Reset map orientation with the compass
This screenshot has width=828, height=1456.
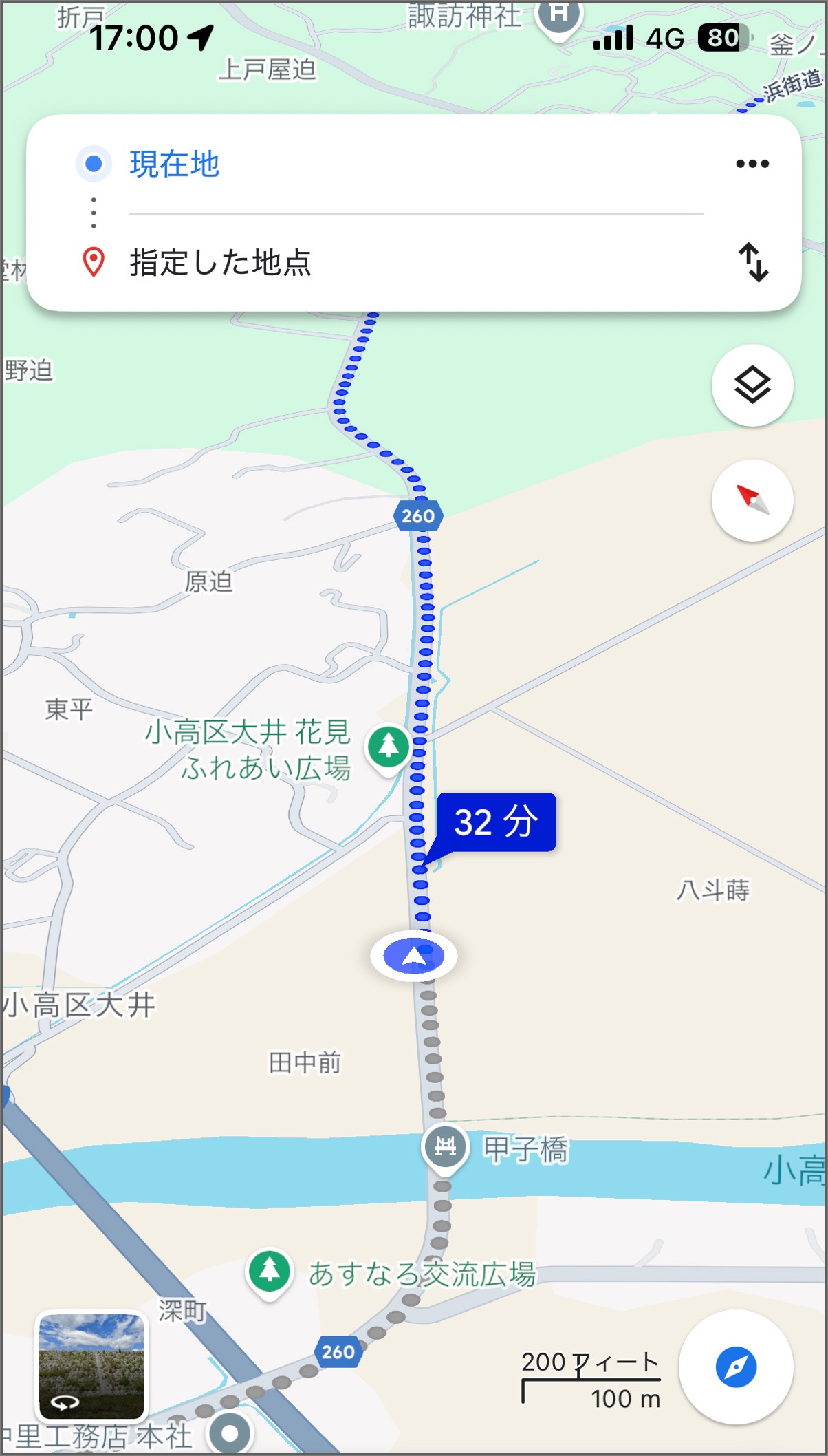pyautogui.click(x=752, y=500)
